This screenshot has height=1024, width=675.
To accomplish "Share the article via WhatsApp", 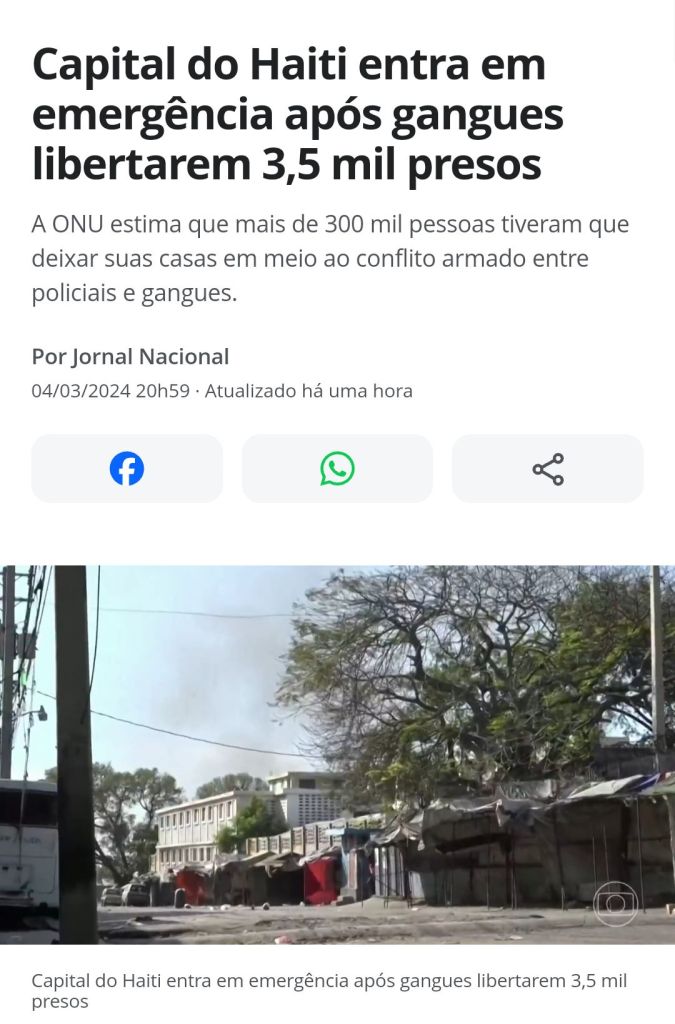I will [x=337, y=468].
